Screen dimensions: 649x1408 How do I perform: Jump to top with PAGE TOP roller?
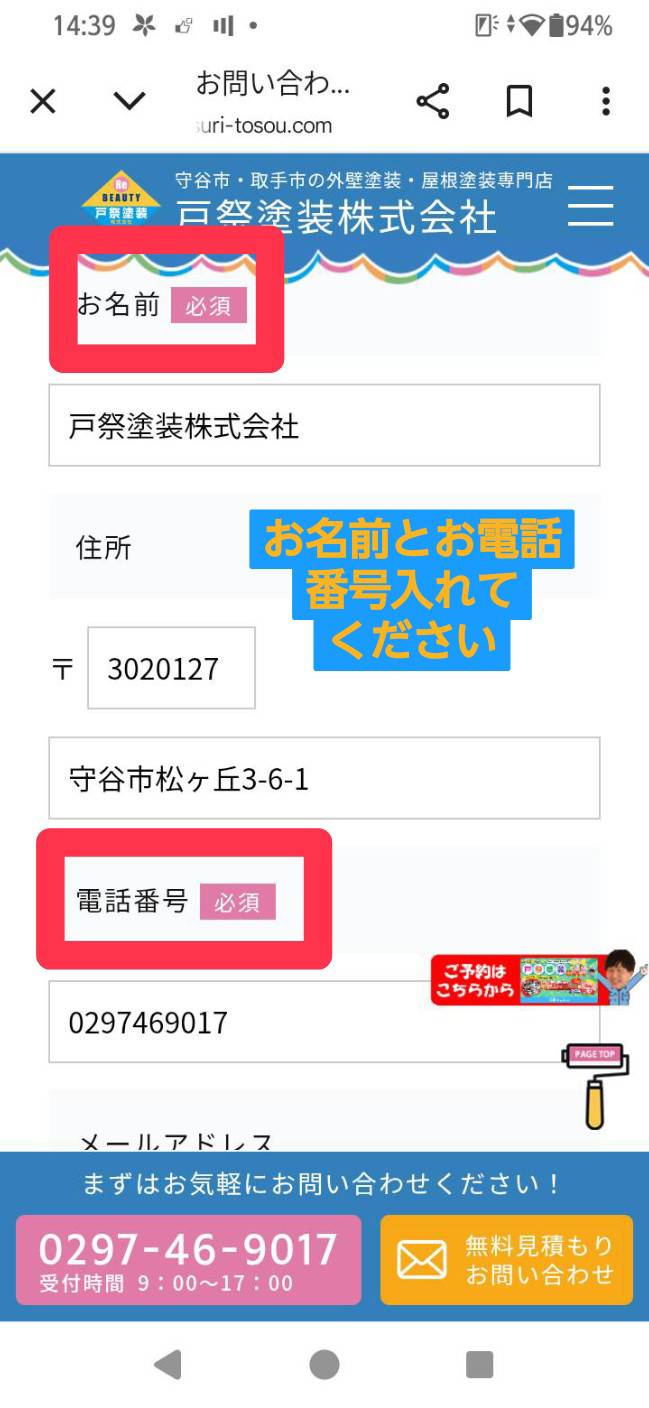pos(596,1085)
